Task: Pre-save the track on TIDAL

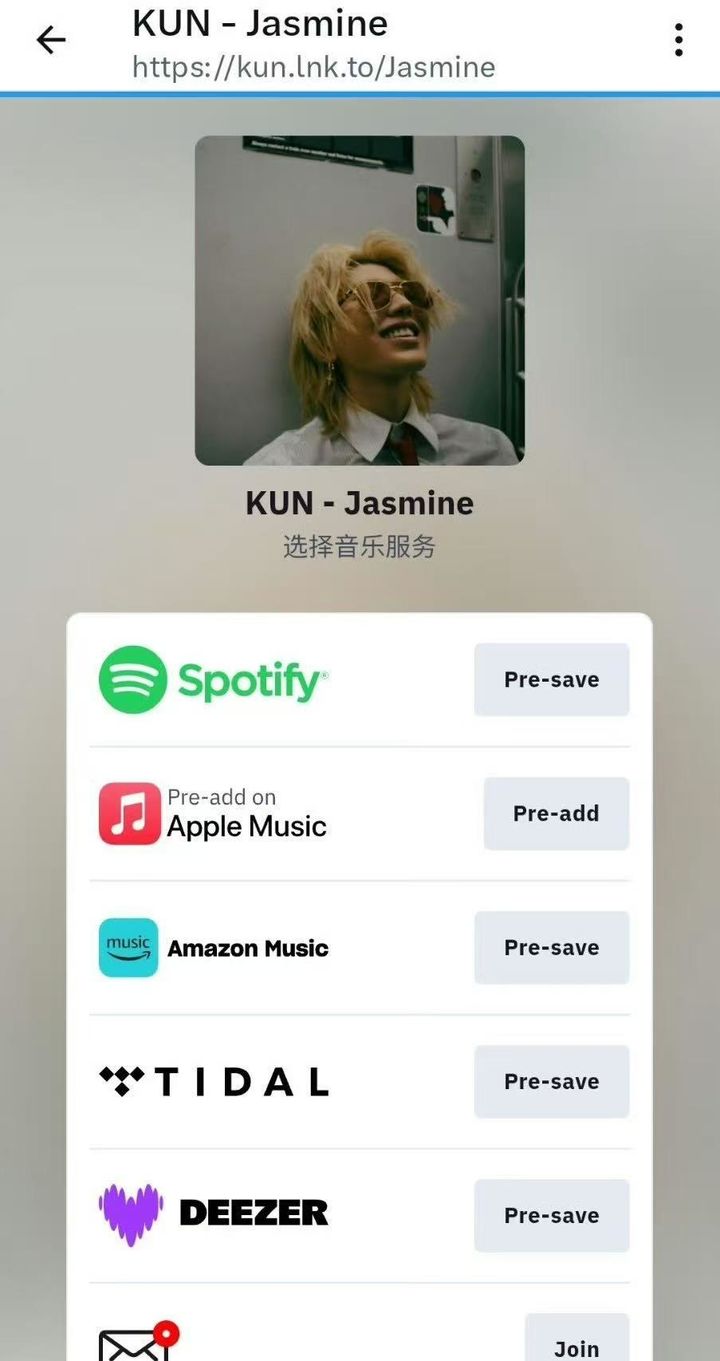Action: pos(551,1082)
